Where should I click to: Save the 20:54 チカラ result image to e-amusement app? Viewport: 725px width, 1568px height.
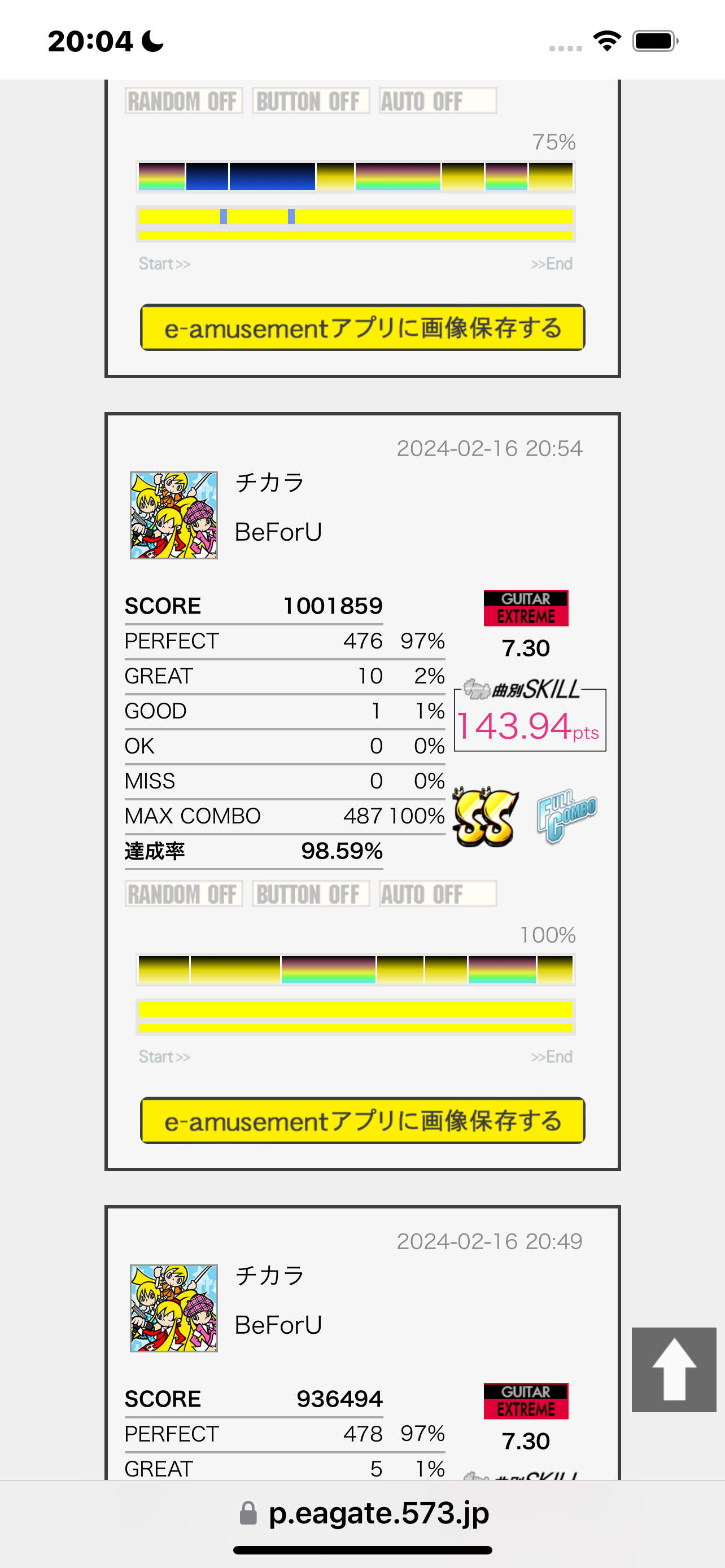(362, 1120)
